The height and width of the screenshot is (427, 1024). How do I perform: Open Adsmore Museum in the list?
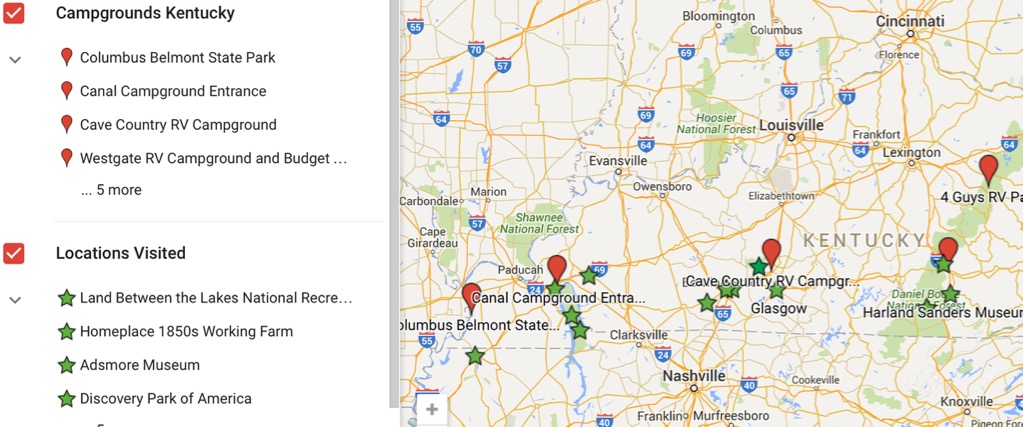pos(139,365)
